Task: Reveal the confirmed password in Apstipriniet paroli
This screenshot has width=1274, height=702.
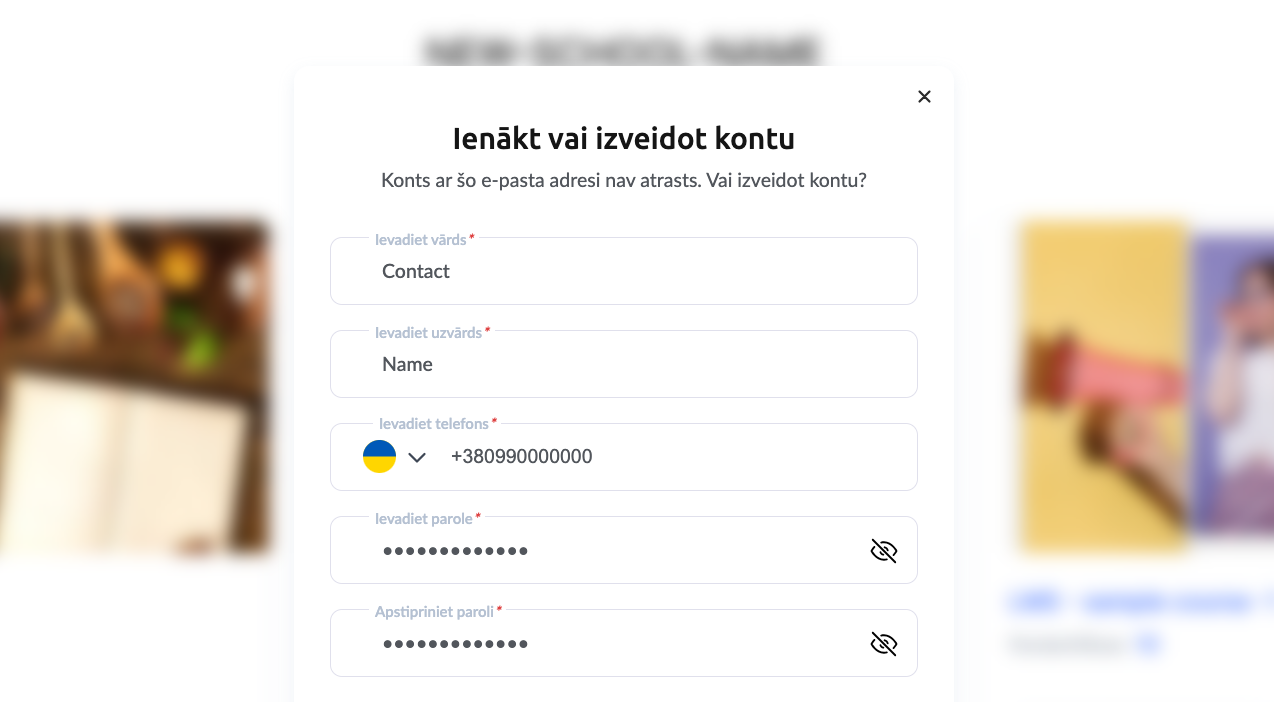Action: coord(884,644)
